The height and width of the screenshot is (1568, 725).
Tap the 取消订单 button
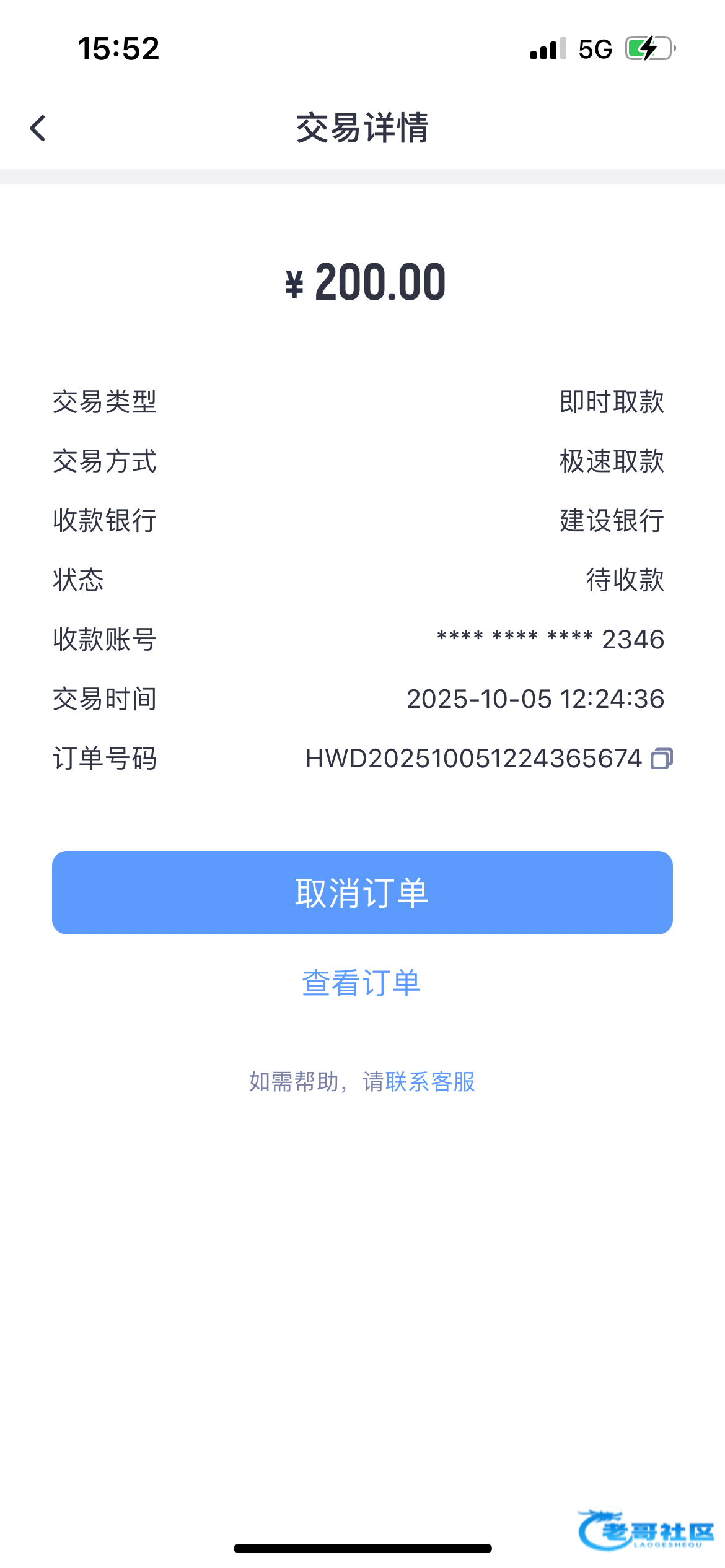(362, 892)
